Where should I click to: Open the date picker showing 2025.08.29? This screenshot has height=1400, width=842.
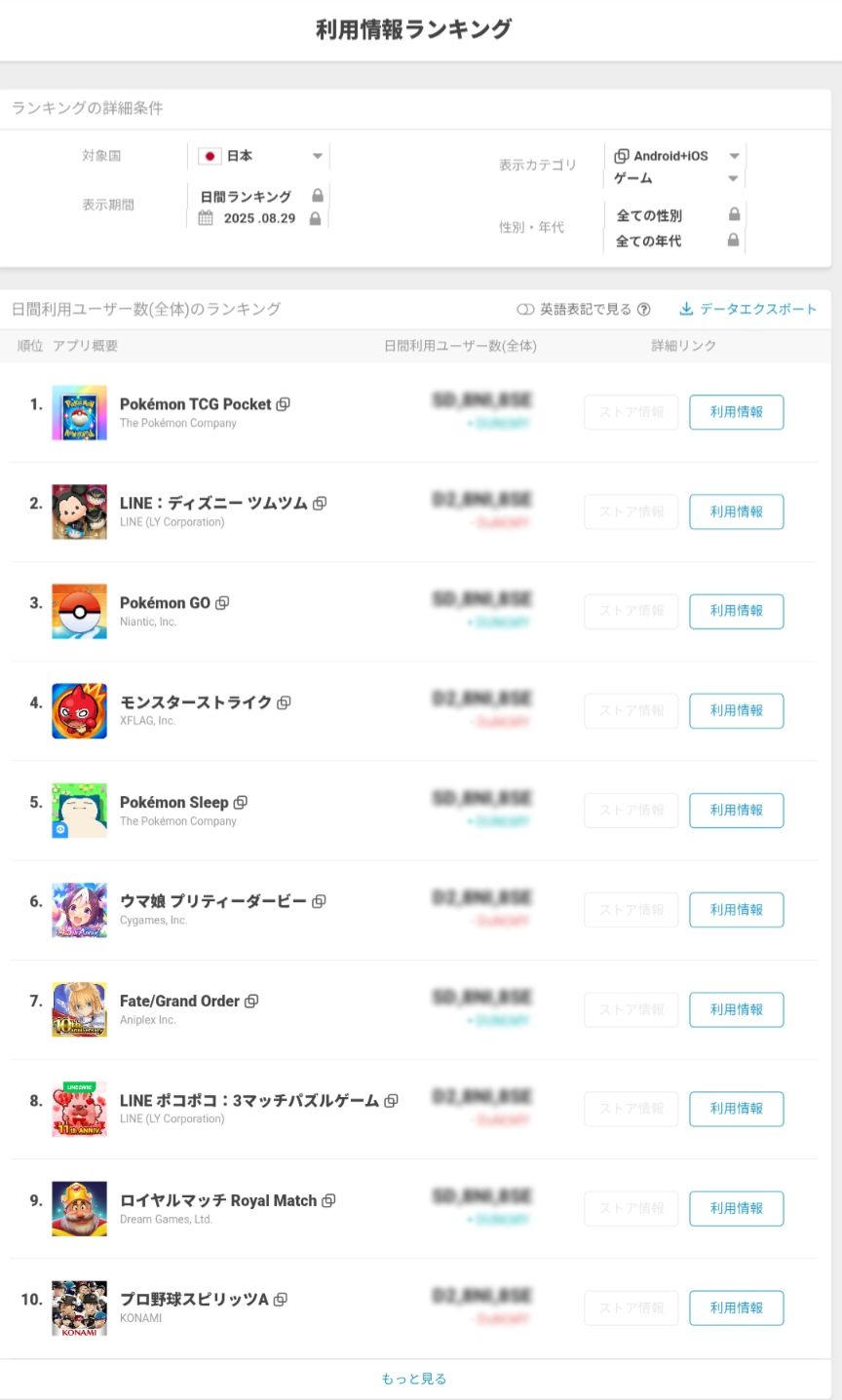(258, 218)
